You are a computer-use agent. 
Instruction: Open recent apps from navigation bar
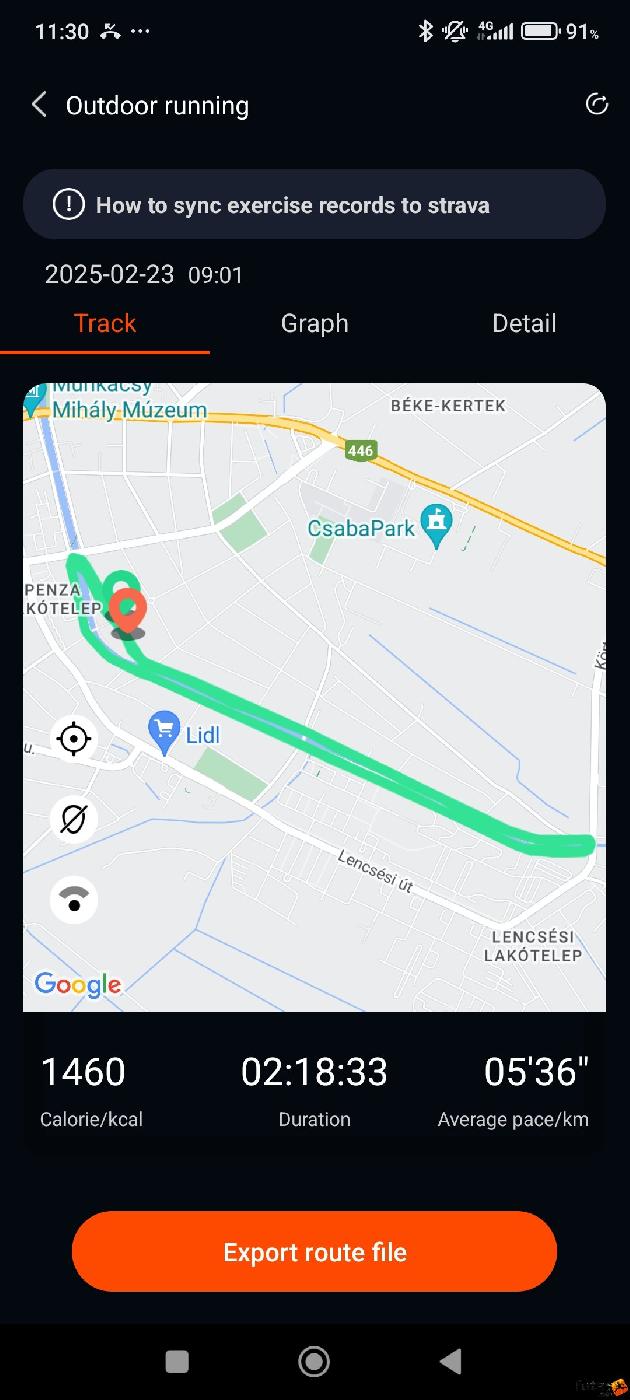(x=177, y=1361)
